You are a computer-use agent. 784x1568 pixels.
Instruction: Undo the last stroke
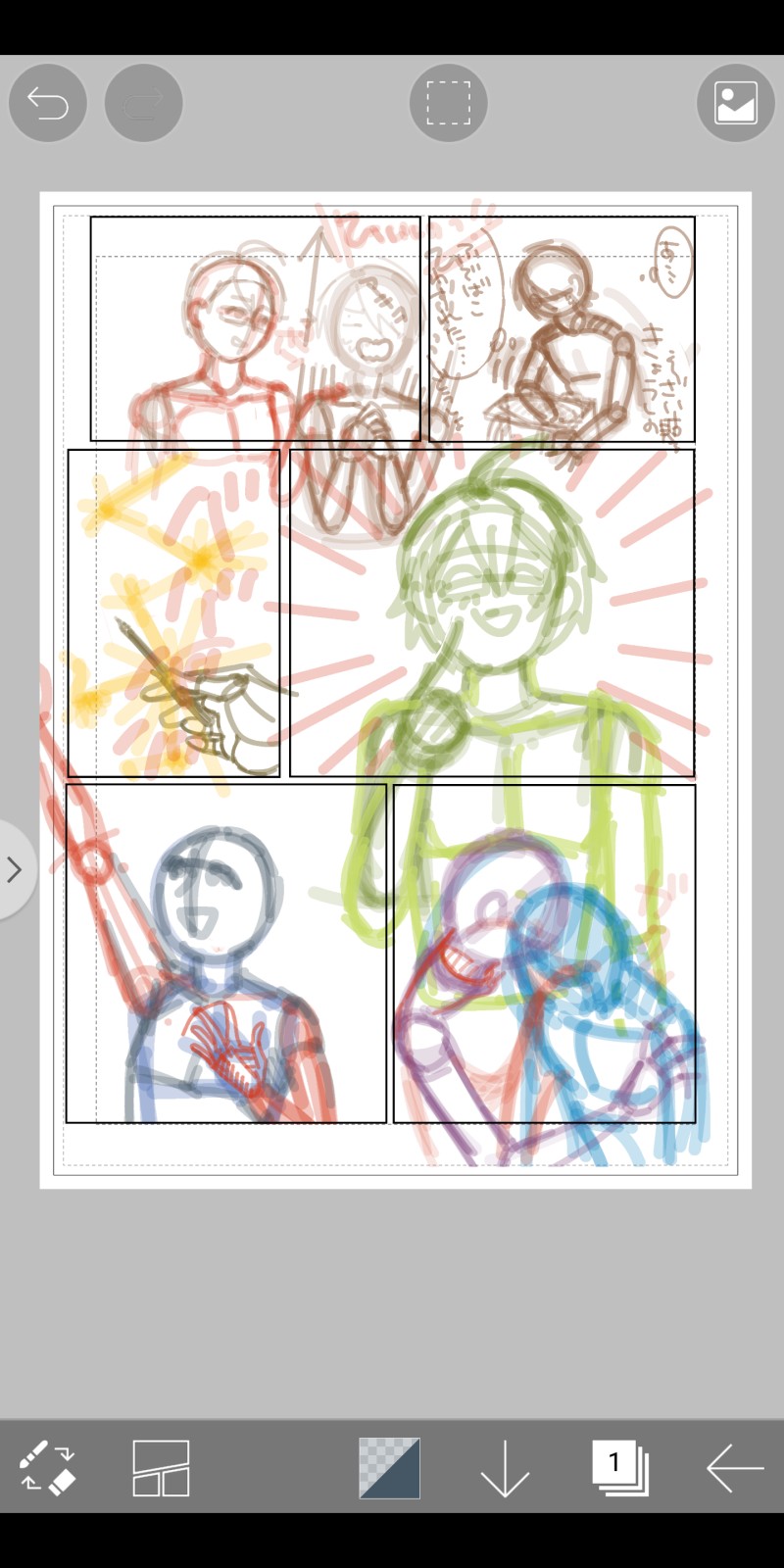[47, 103]
